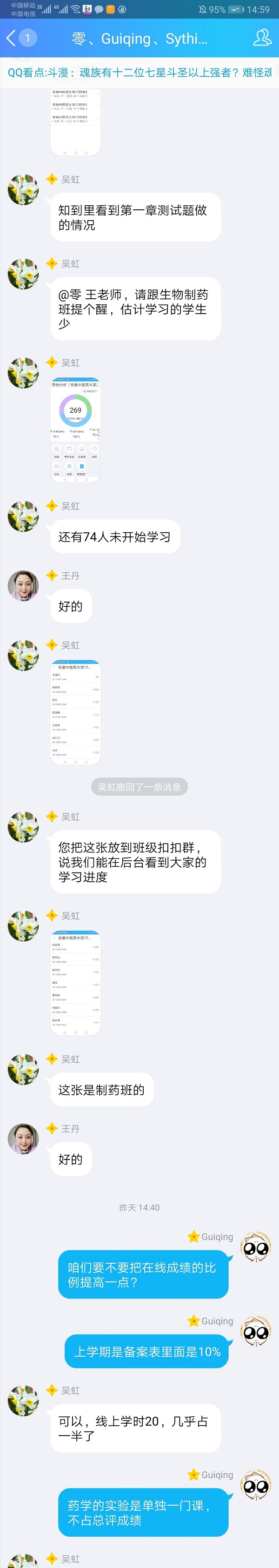The height and width of the screenshot is (1568, 279).
Task: View the screenshot showing the 269 donut chart
Action: pyautogui.click(x=75, y=430)
